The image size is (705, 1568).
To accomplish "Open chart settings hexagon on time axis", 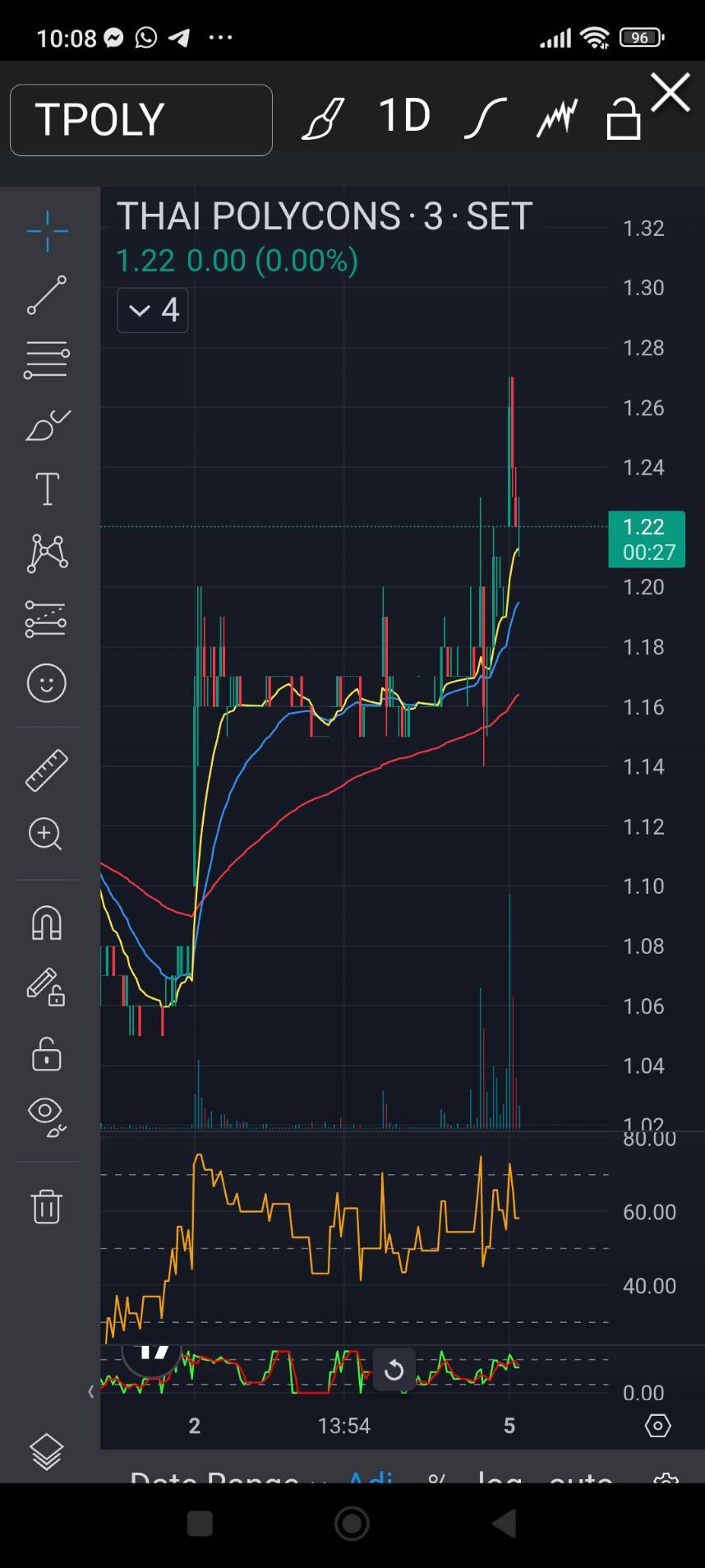I will (658, 1425).
